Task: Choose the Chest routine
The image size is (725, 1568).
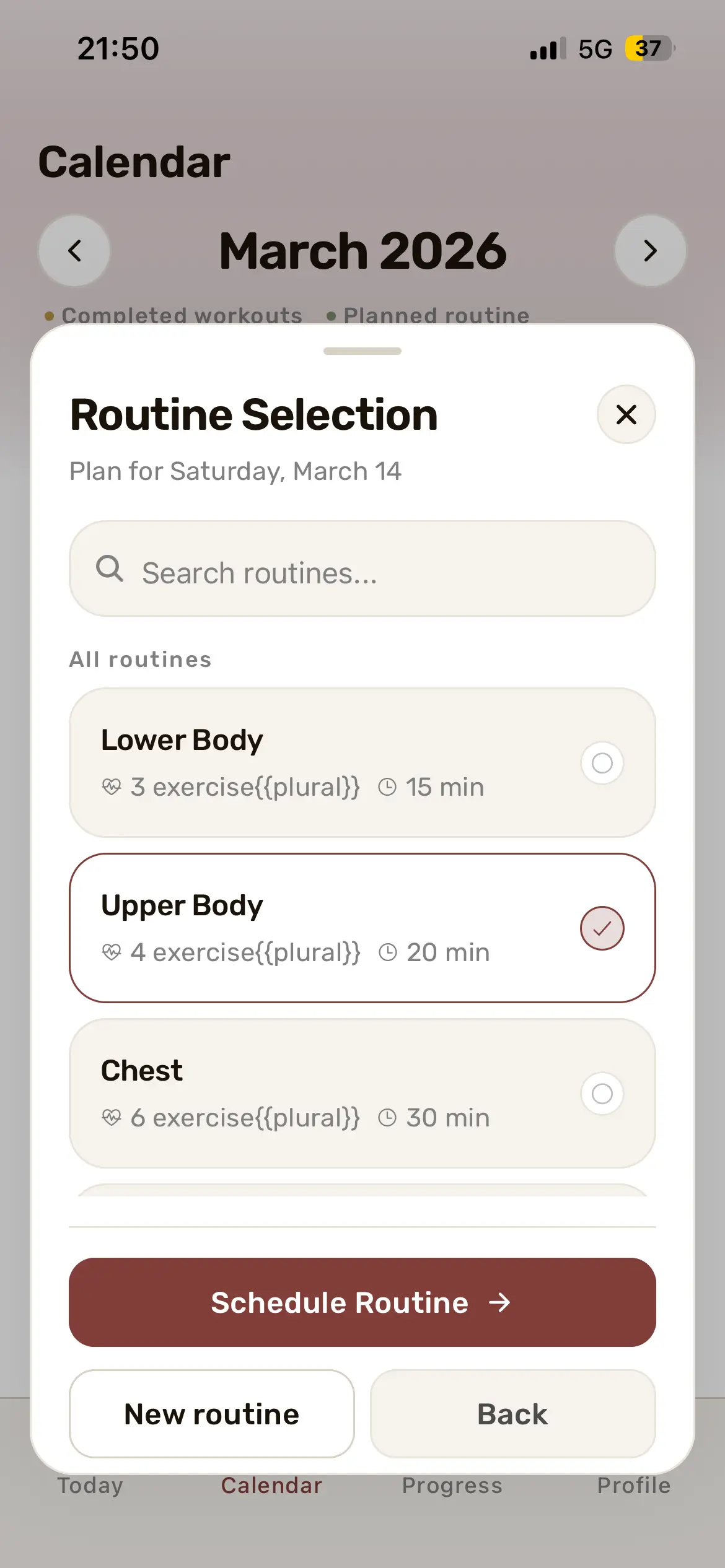Action: (362, 1093)
